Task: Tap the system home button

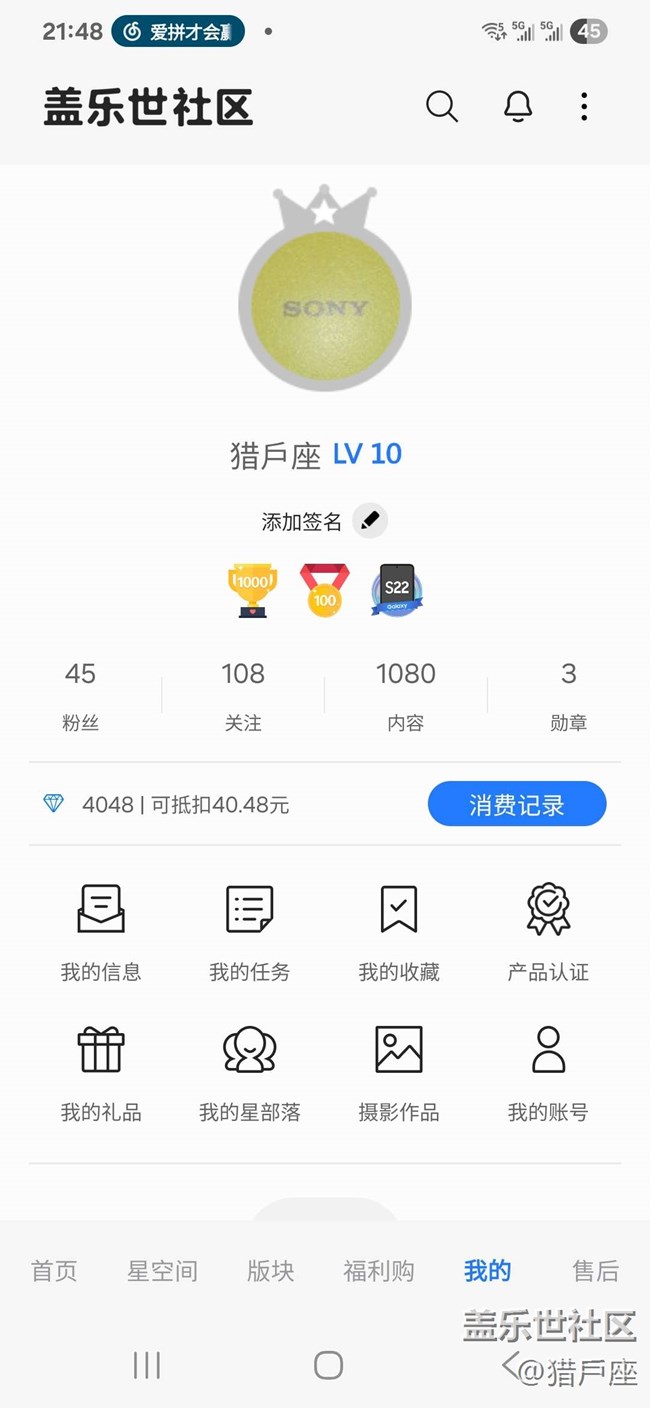Action: (328, 1365)
